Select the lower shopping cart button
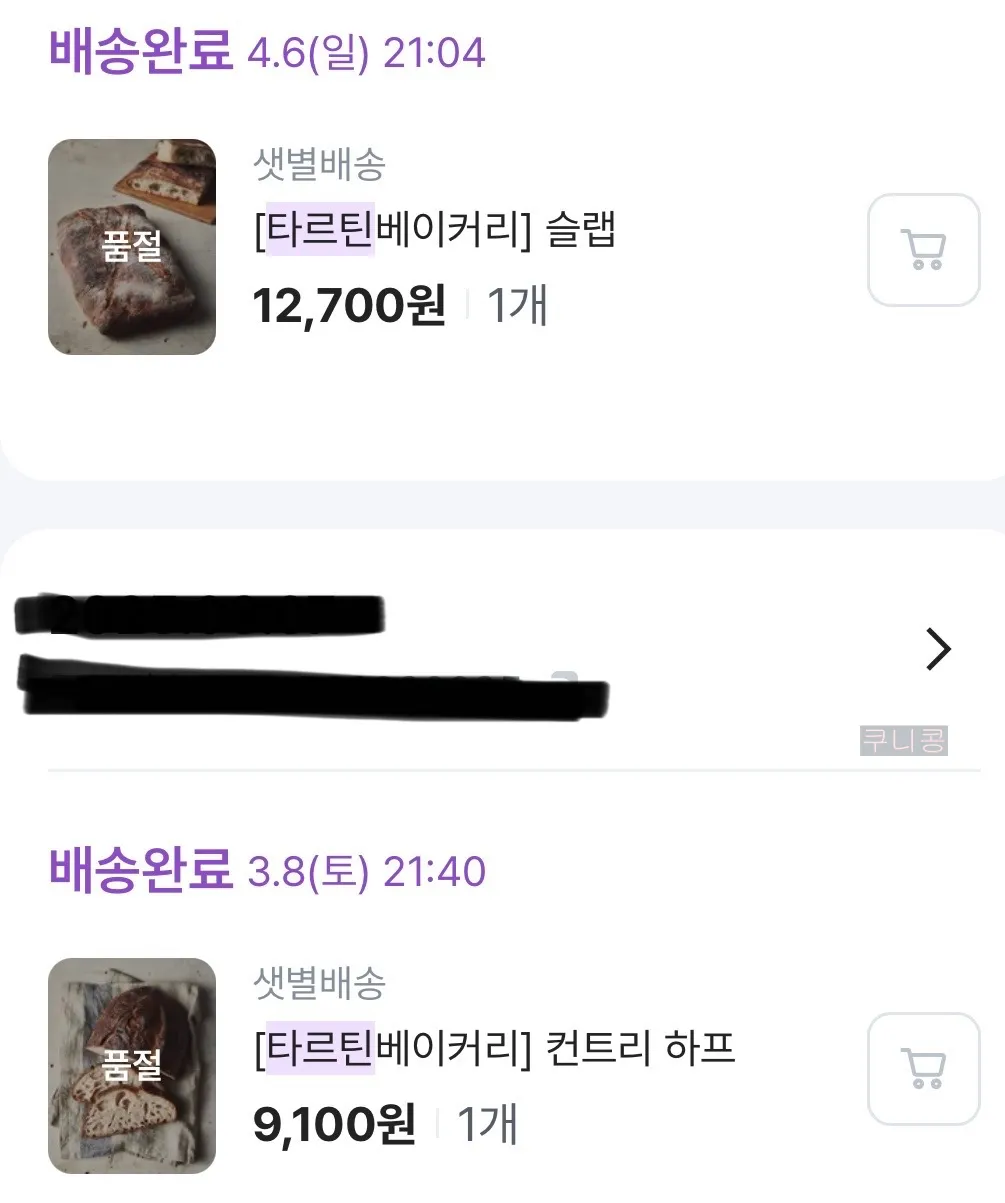Viewport: 1005px width, 1203px height. click(922, 1068)
